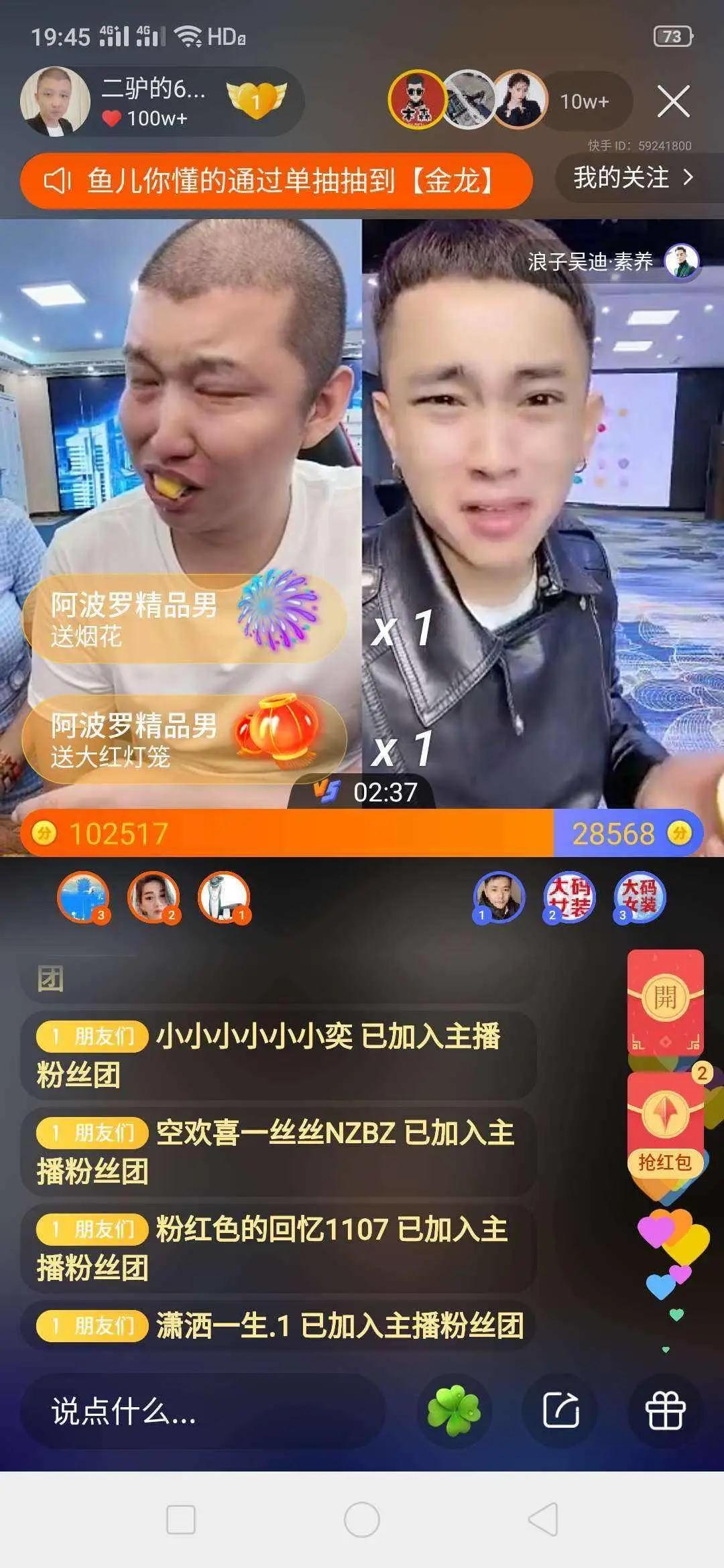Open 小小小小小小奕 joined fan group message
The width and height of the screenshot is (724, 1568).
[x=278, y=1055]
